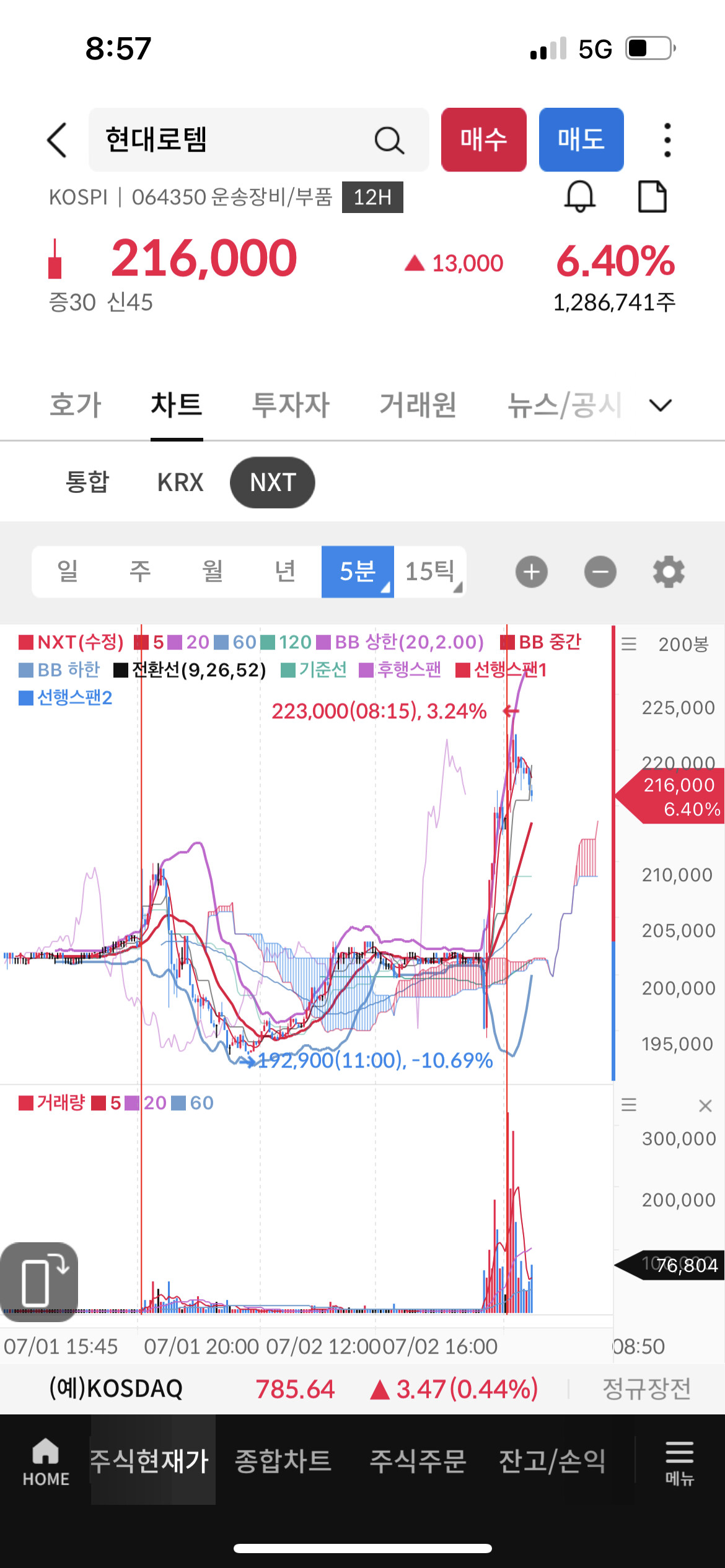This screenshot has height=1568, width=725.
Task: Zoom in the chart with plus
Action: click(x=532, y=572)
